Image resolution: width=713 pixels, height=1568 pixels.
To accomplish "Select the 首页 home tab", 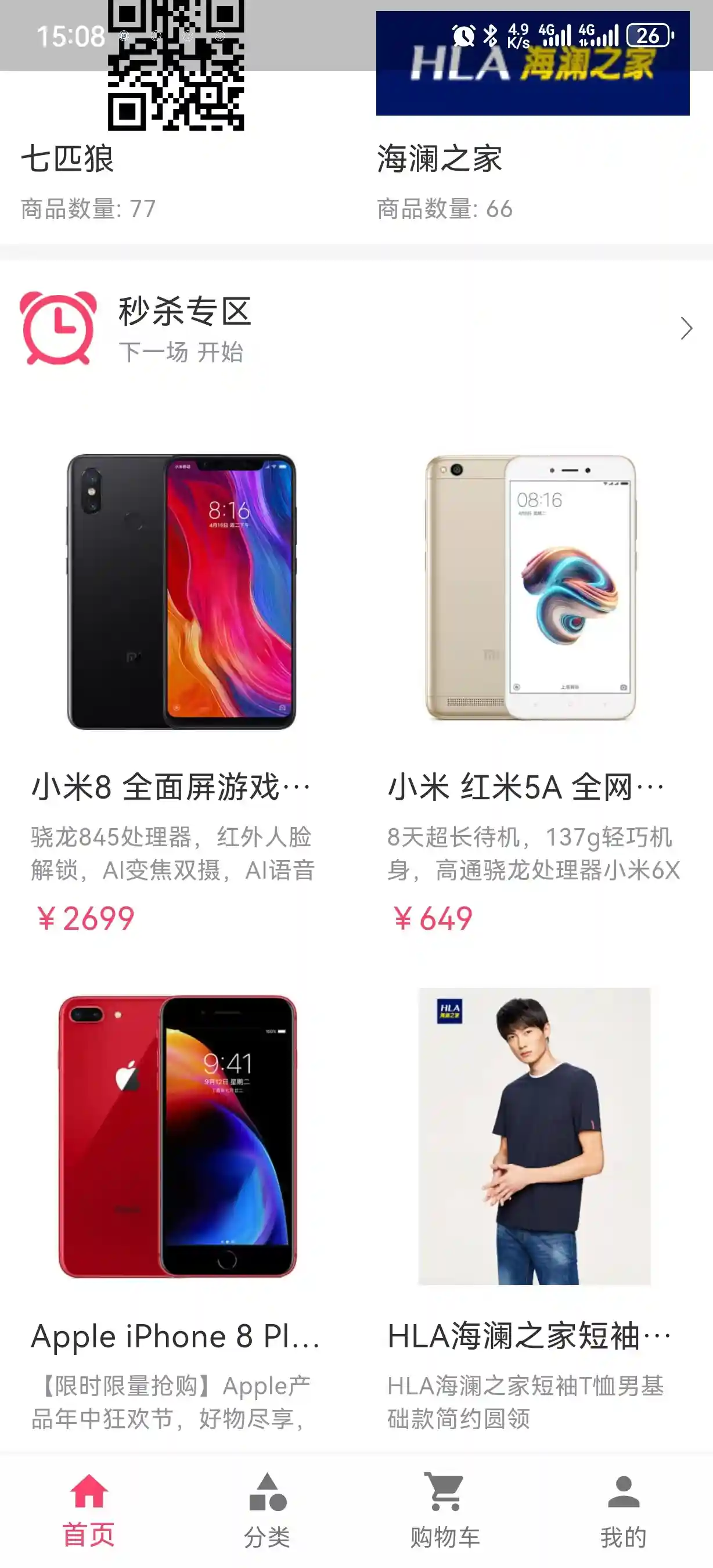I will [89, 1511].
